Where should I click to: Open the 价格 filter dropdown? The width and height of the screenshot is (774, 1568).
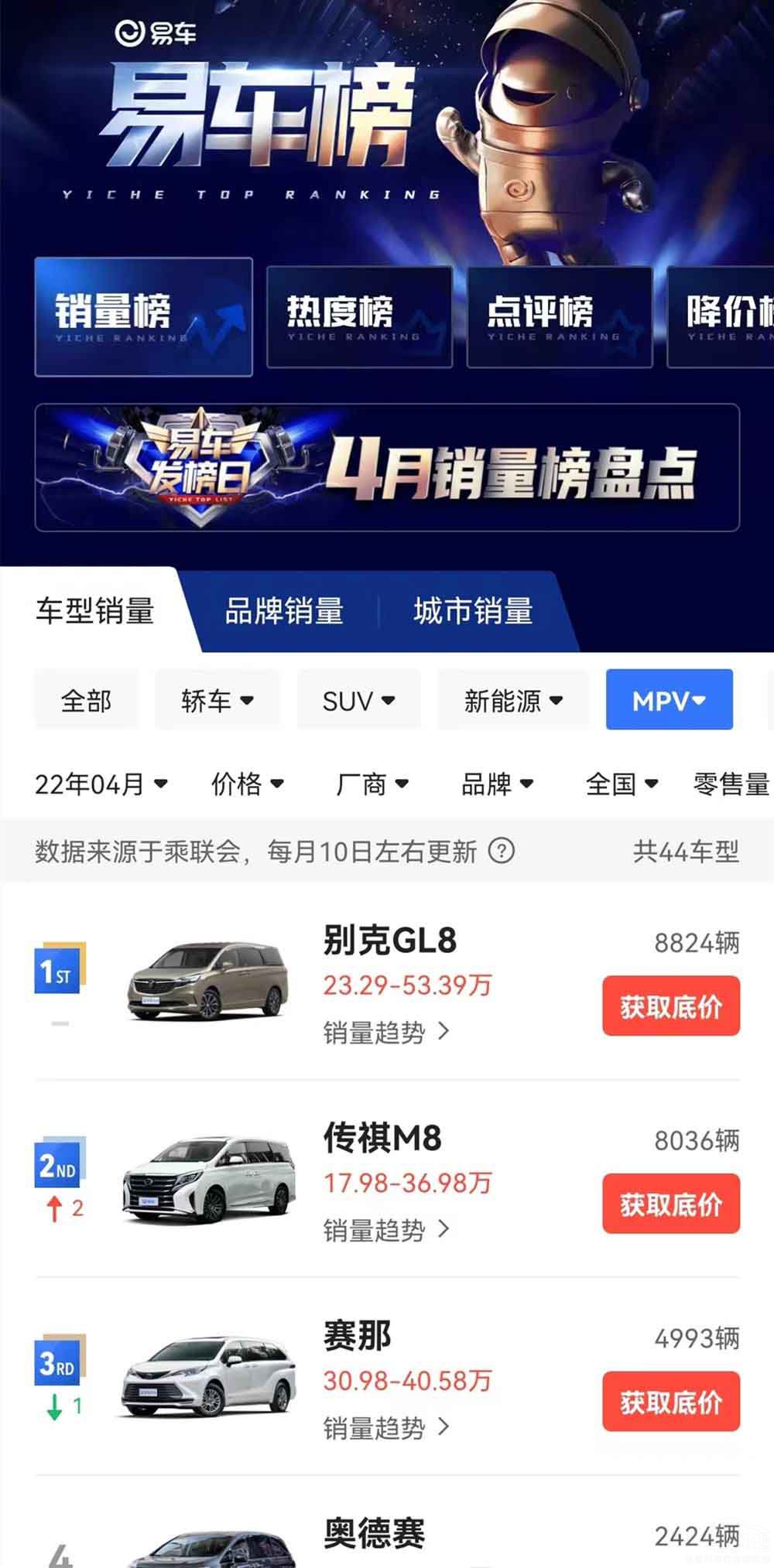[x=248, y=784]
